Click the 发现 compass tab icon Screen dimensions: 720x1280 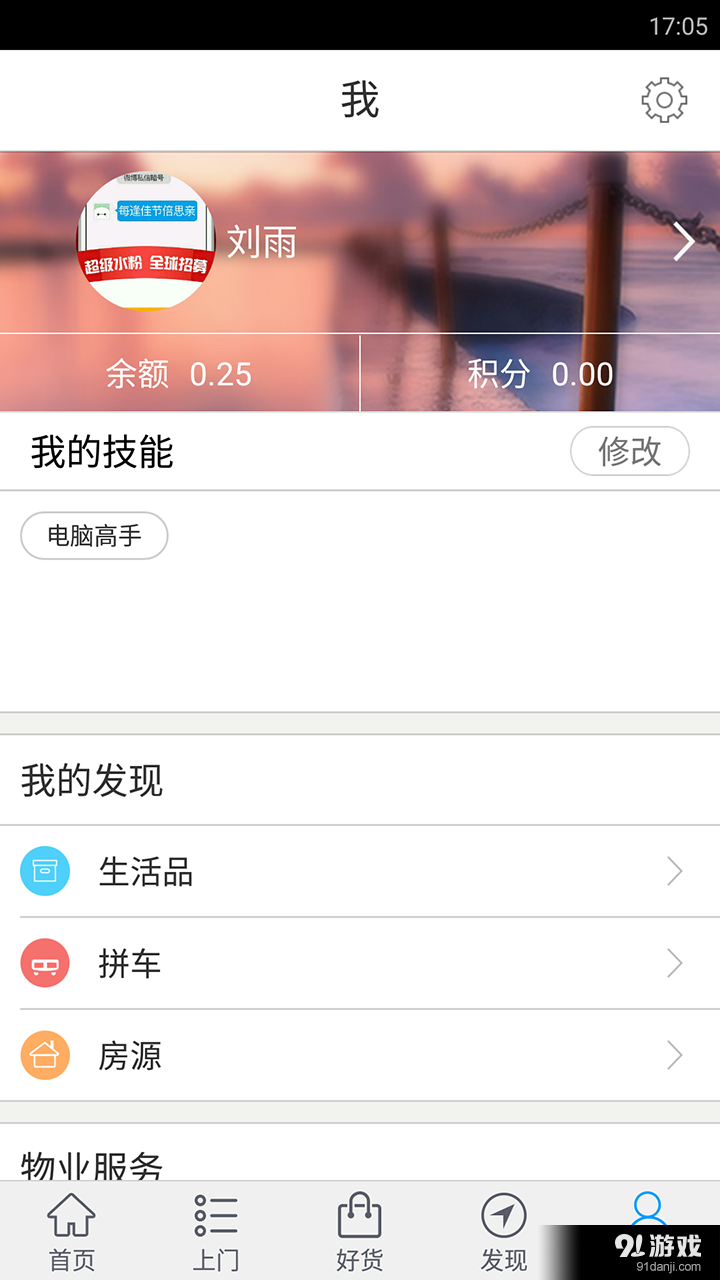click(x=504, y=1216)
